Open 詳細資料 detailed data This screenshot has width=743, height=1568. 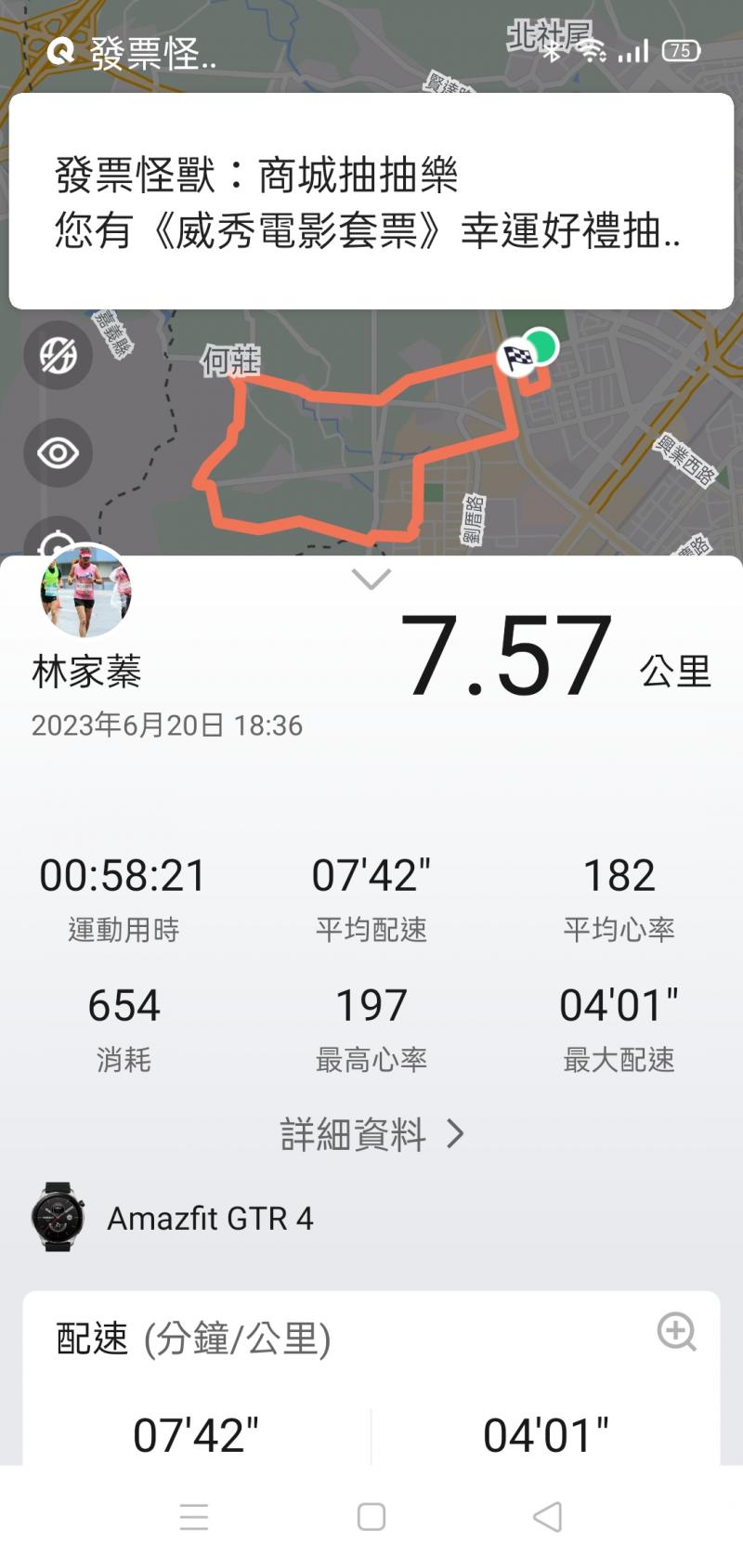click(371, 1134)
